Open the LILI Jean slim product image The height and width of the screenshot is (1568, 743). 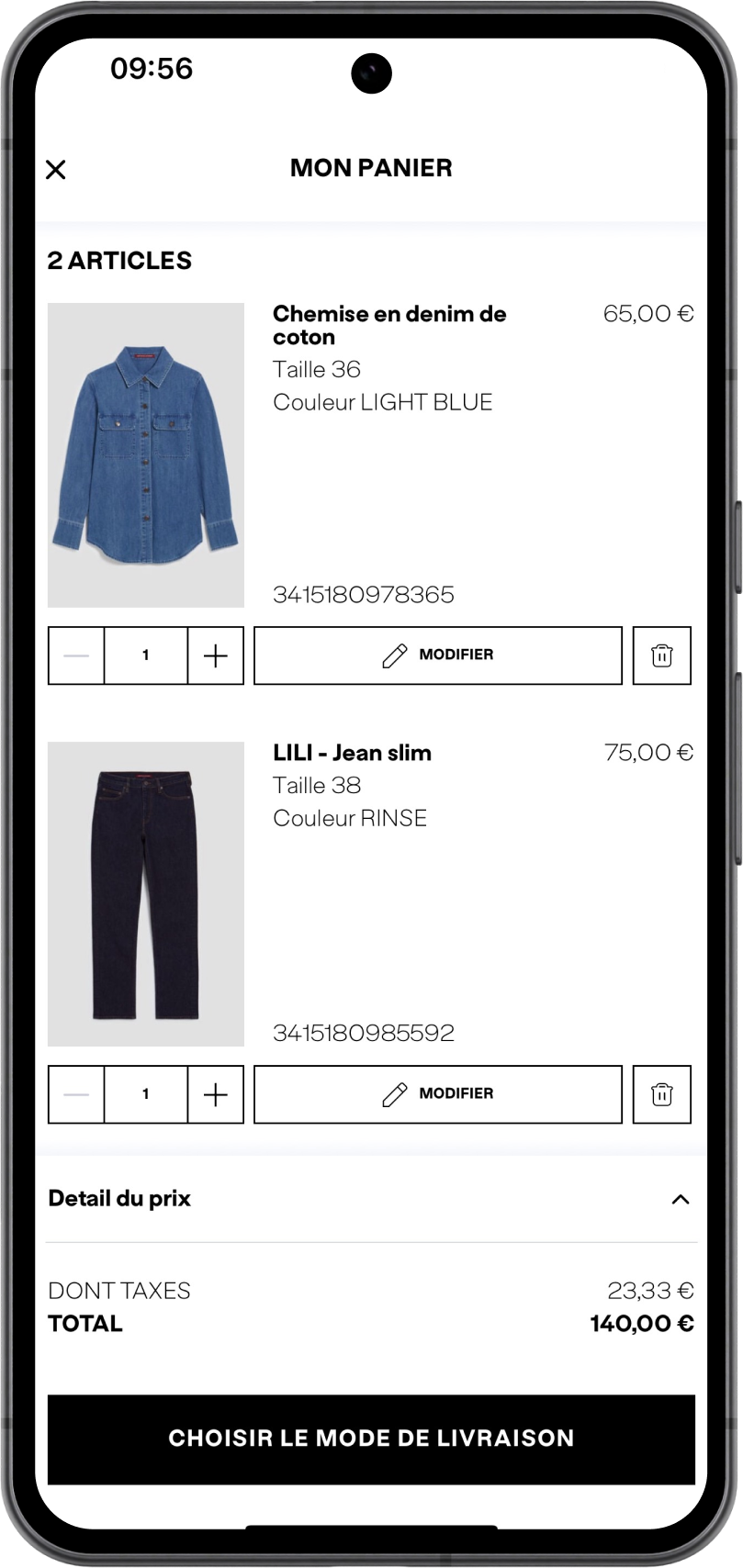point(146,894)
